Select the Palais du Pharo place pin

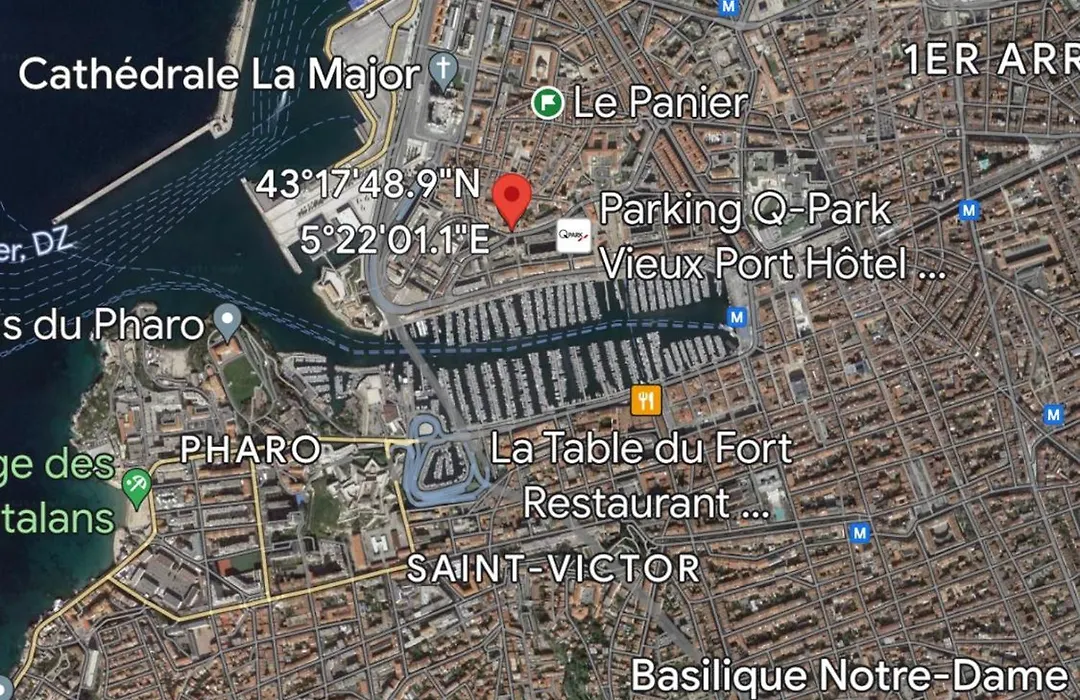pos(229,321)
